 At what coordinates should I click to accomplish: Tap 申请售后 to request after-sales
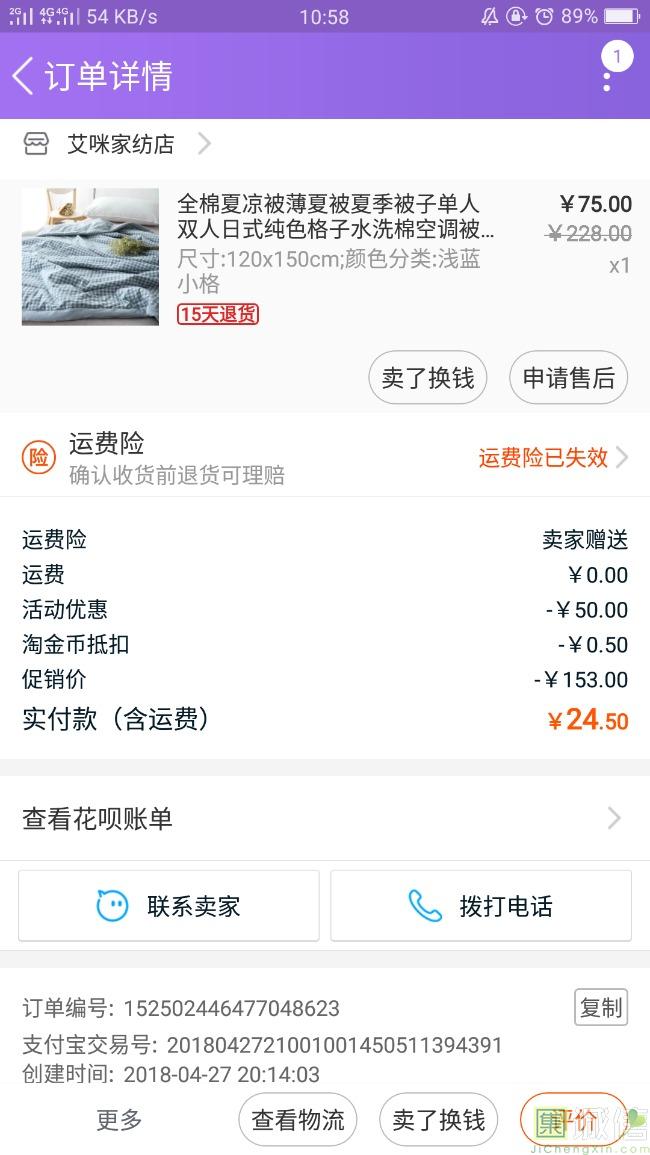click(x=568, y=378)
